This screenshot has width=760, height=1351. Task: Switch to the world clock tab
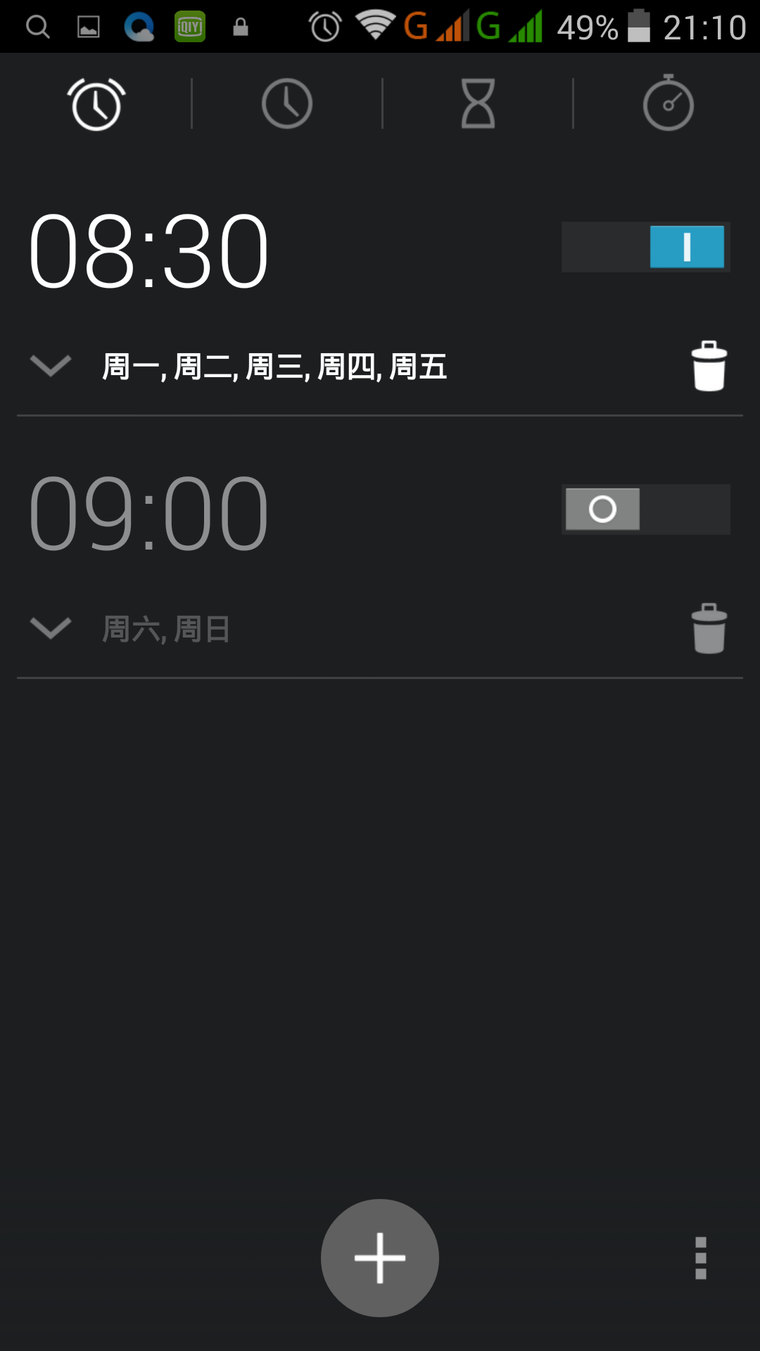tap(287, 104)
